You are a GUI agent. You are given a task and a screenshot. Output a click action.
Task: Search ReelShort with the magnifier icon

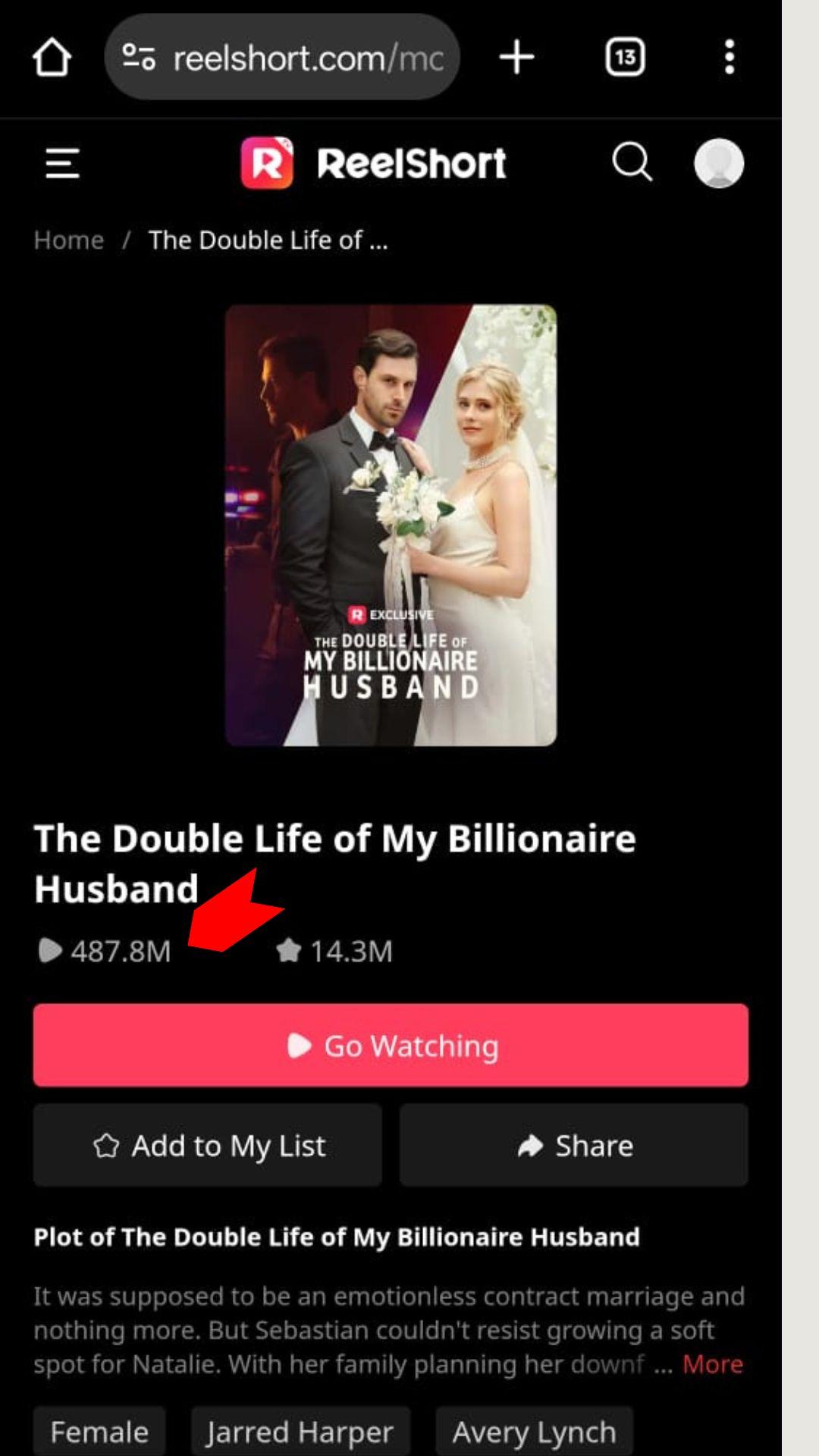[x=632, y=162]
